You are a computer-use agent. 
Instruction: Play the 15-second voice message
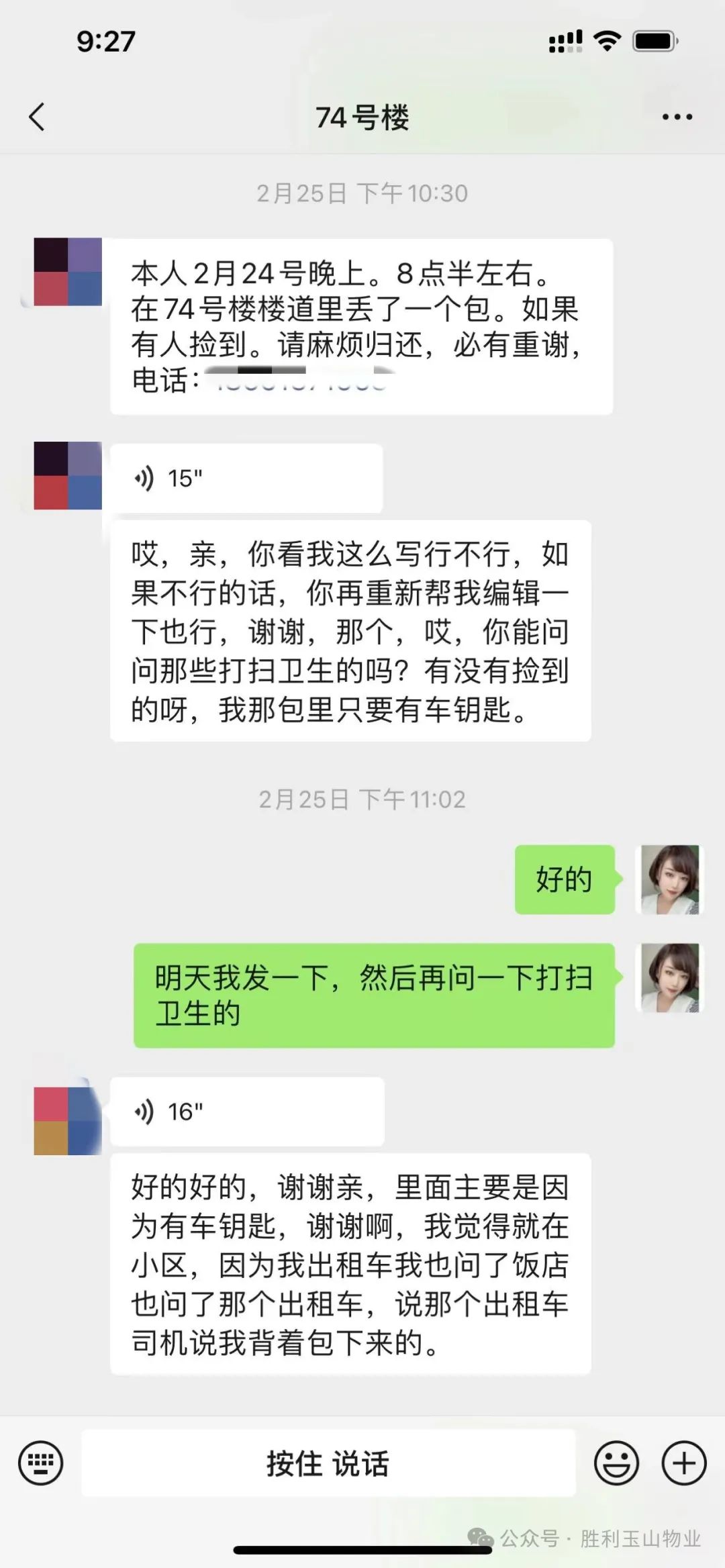pos(246,479)
